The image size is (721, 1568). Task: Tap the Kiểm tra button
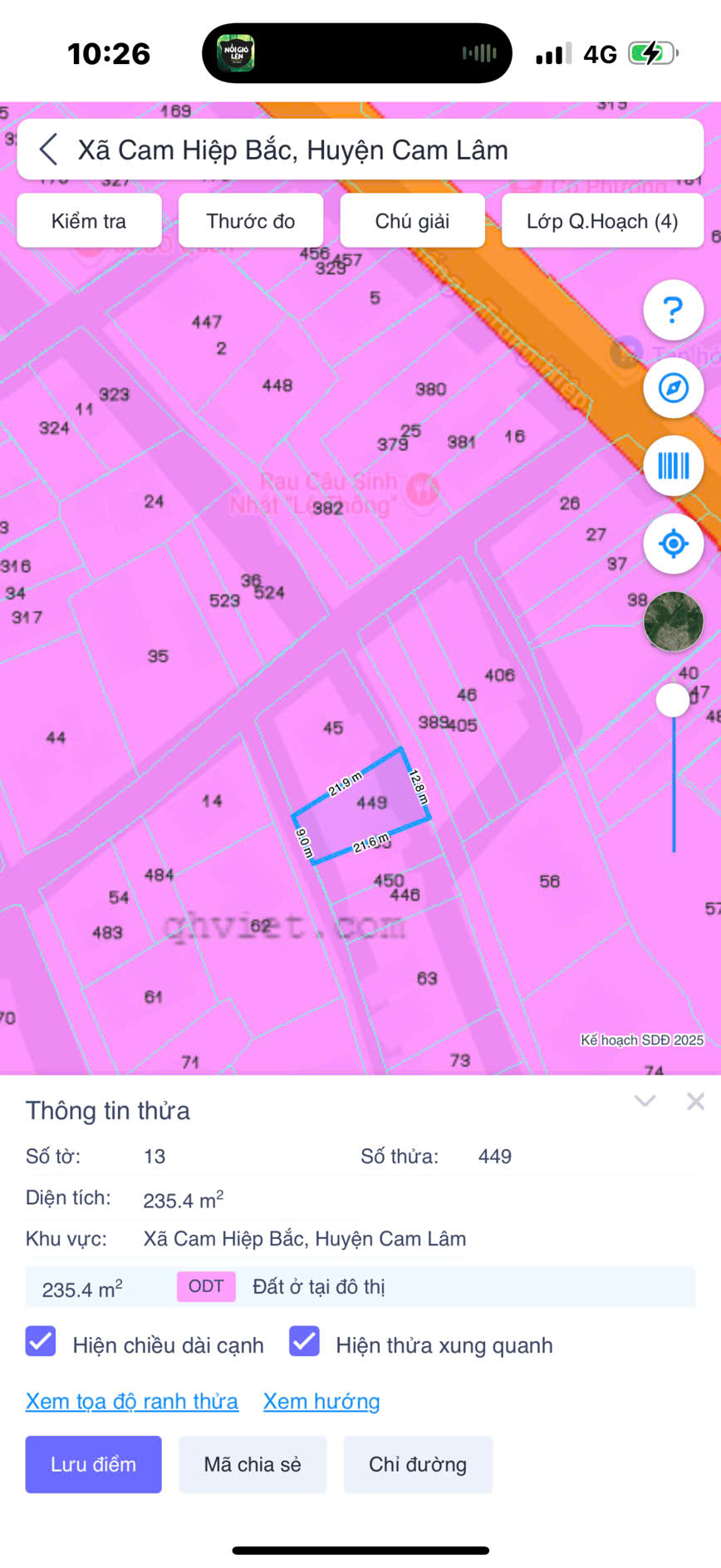click(x=89, y=221)
